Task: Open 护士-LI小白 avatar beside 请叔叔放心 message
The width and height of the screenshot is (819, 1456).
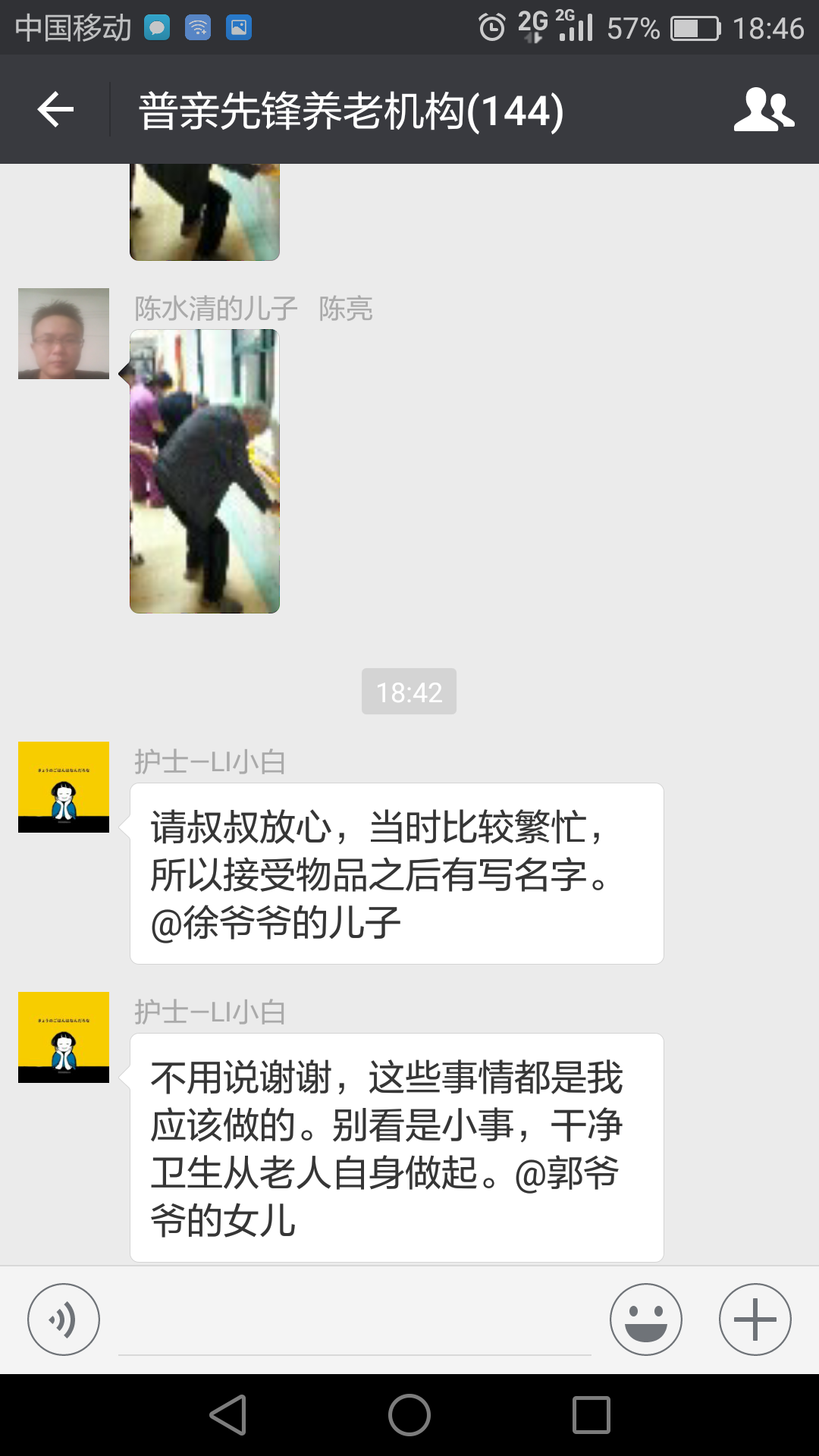Action: click(64, 787)
